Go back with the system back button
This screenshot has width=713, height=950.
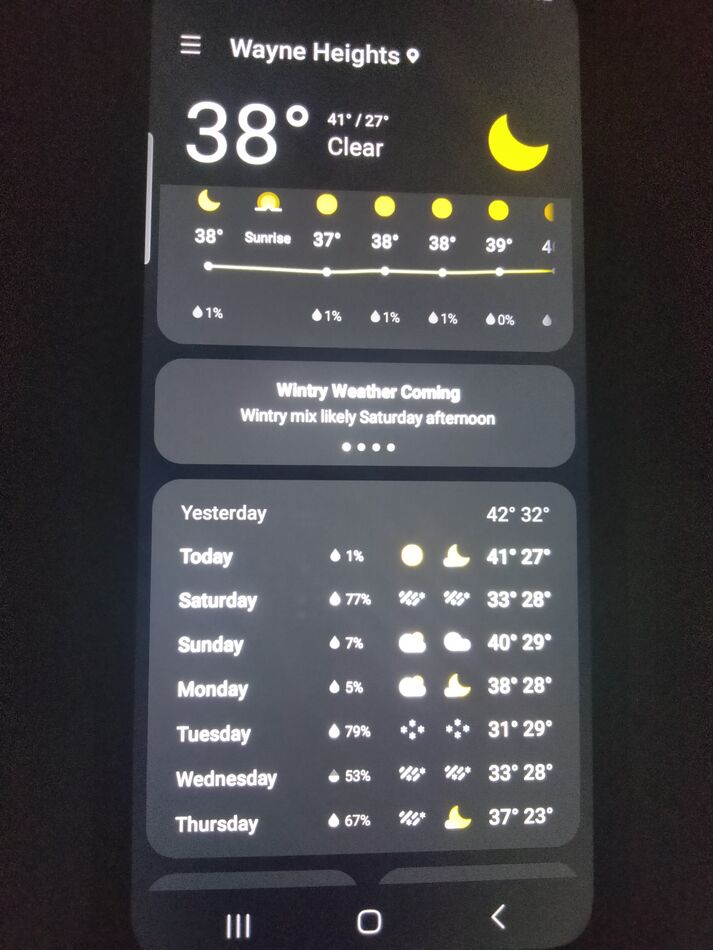click(x=497, y=916)
